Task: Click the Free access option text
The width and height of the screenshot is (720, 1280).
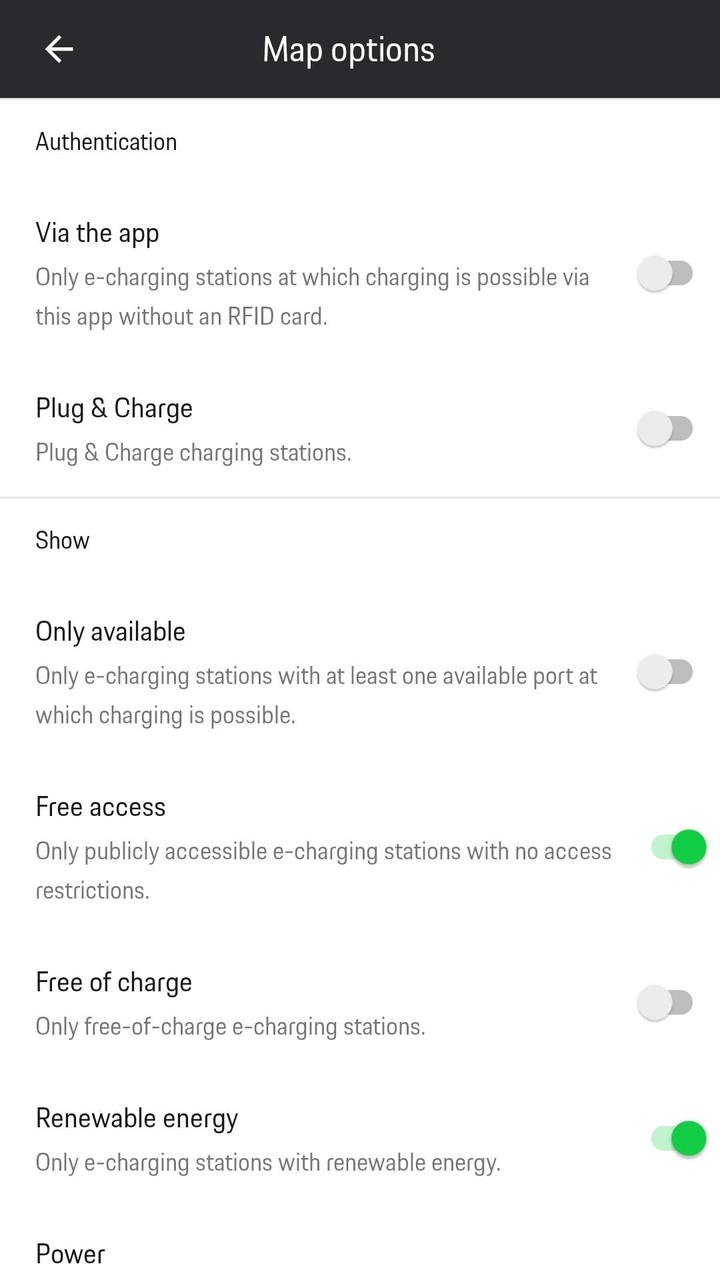Action: click(x=100, y=806)
